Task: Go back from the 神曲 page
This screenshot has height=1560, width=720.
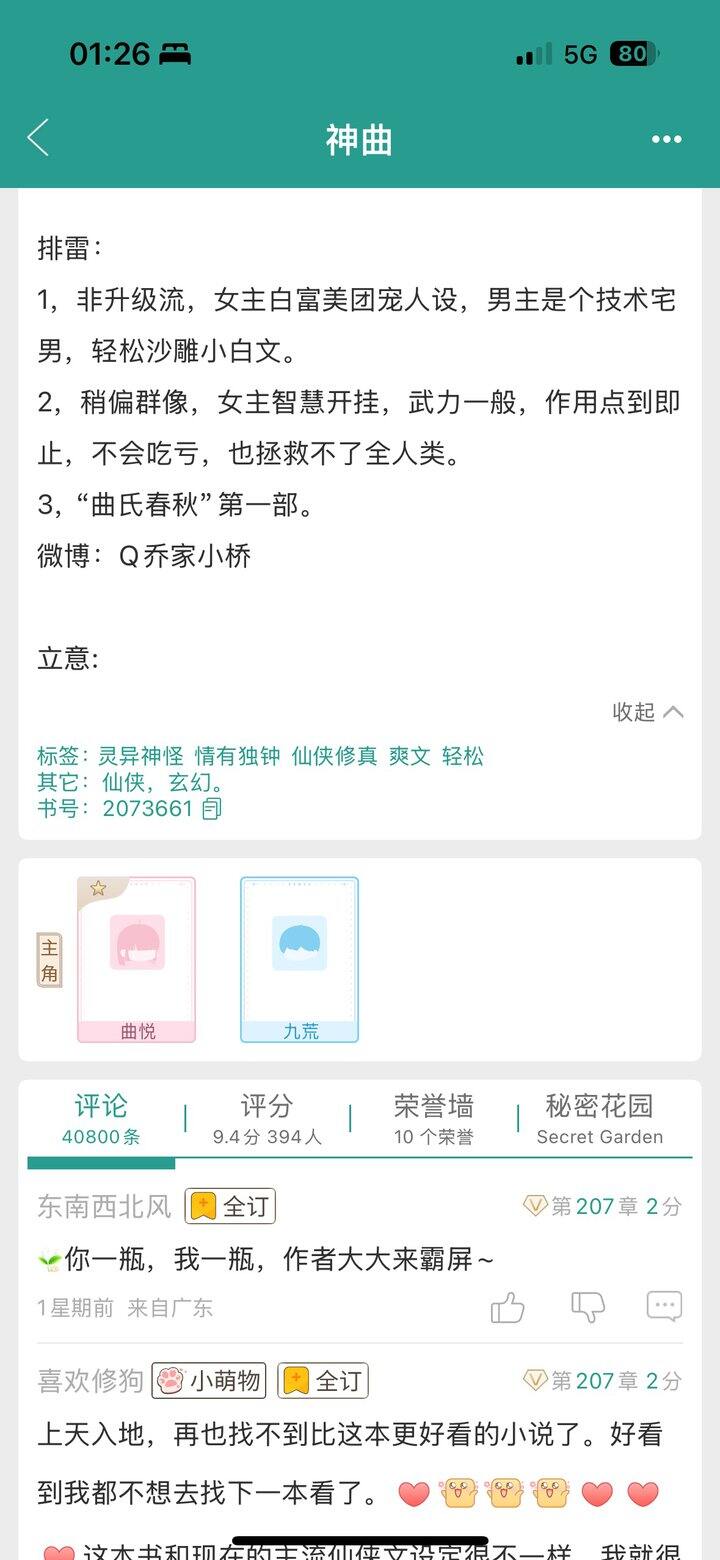Action: click(38, 138)
